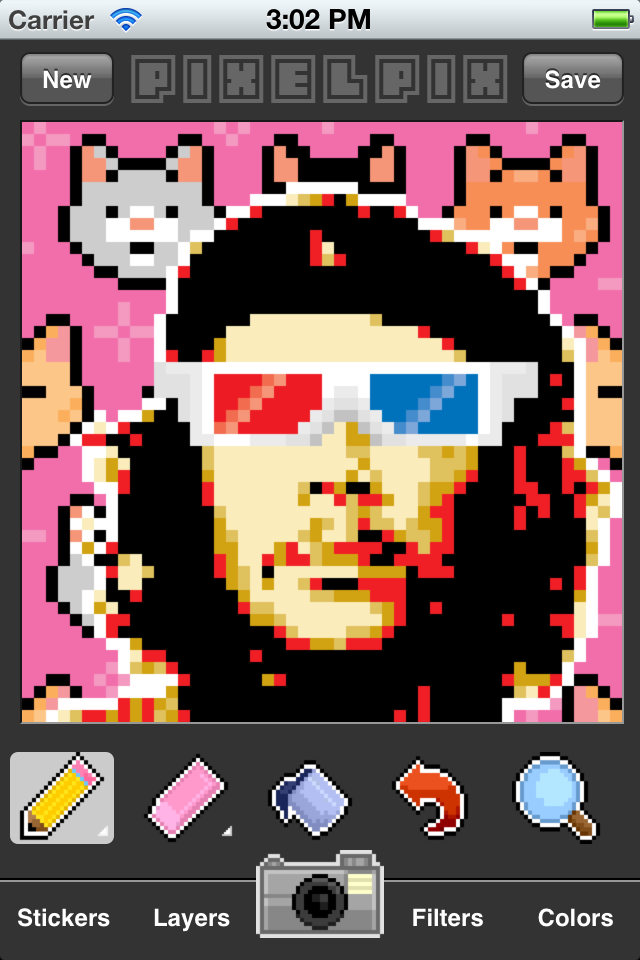Open the Layers panel
640x960 pixels.
(192, 918)
